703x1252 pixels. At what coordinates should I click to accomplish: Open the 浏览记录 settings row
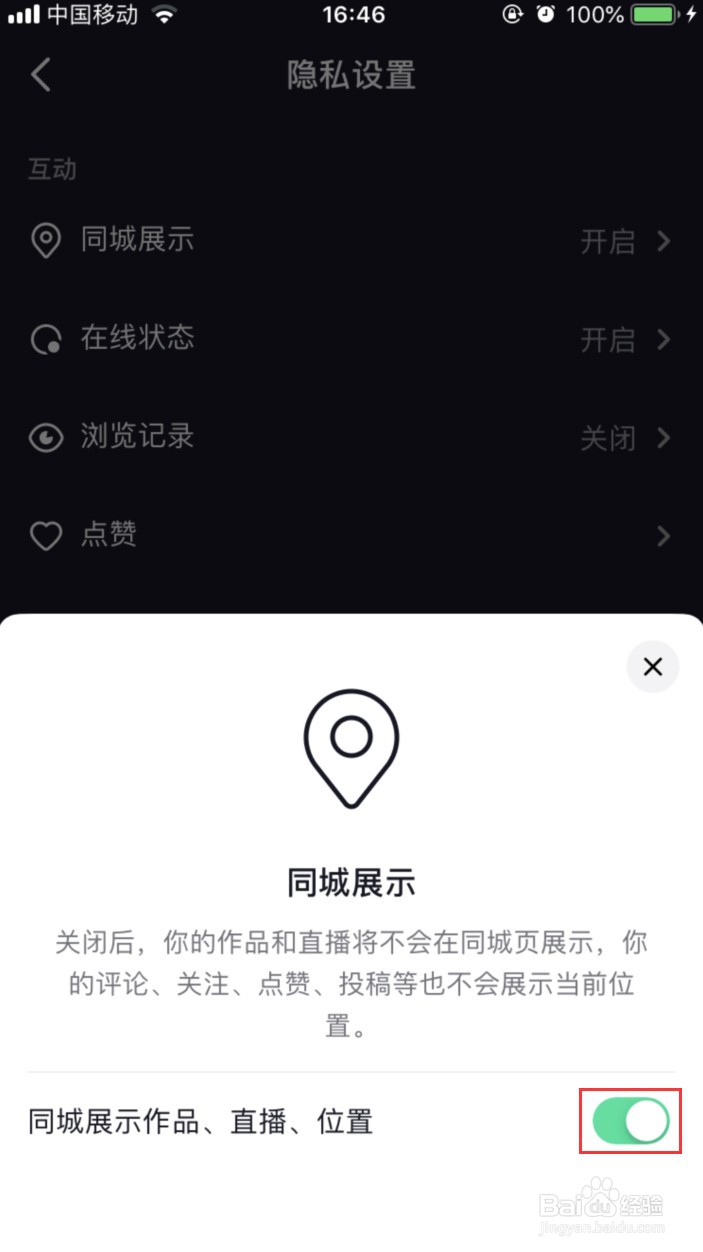tap(351, 437)
